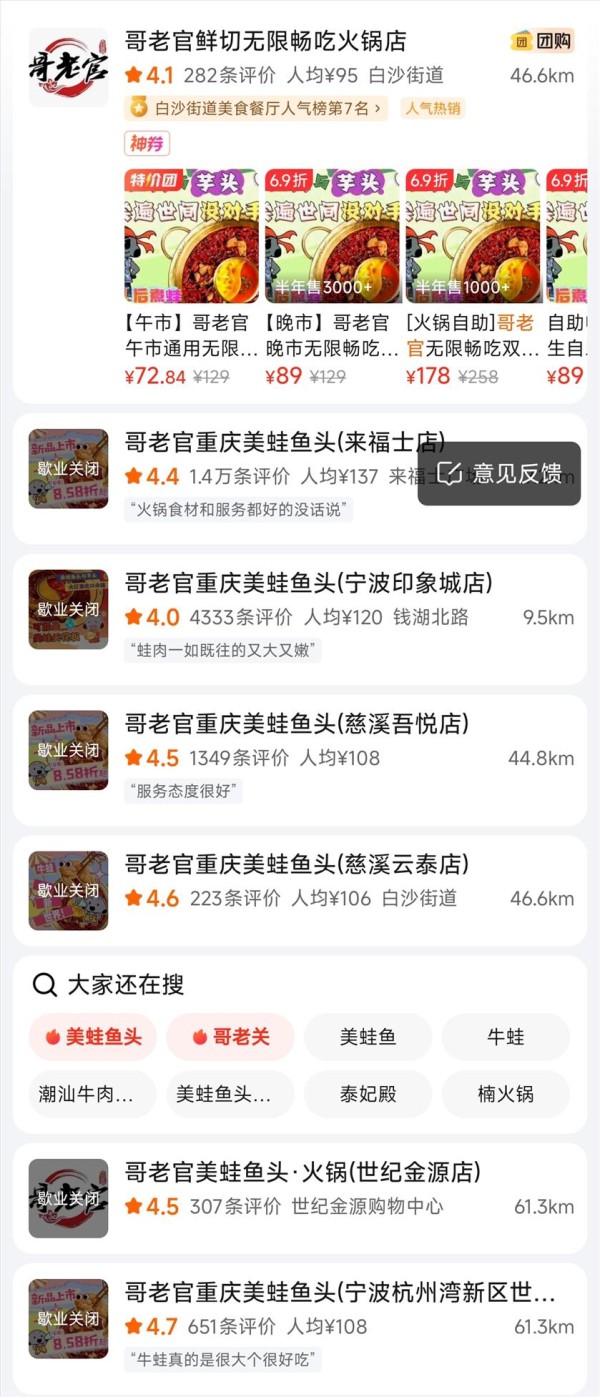The height and width of the screenshot is (1397, 600).
Task: Open 哥老官重庆美蛙鱼头(宁波印象城店)
Action: tap(308, 583)
